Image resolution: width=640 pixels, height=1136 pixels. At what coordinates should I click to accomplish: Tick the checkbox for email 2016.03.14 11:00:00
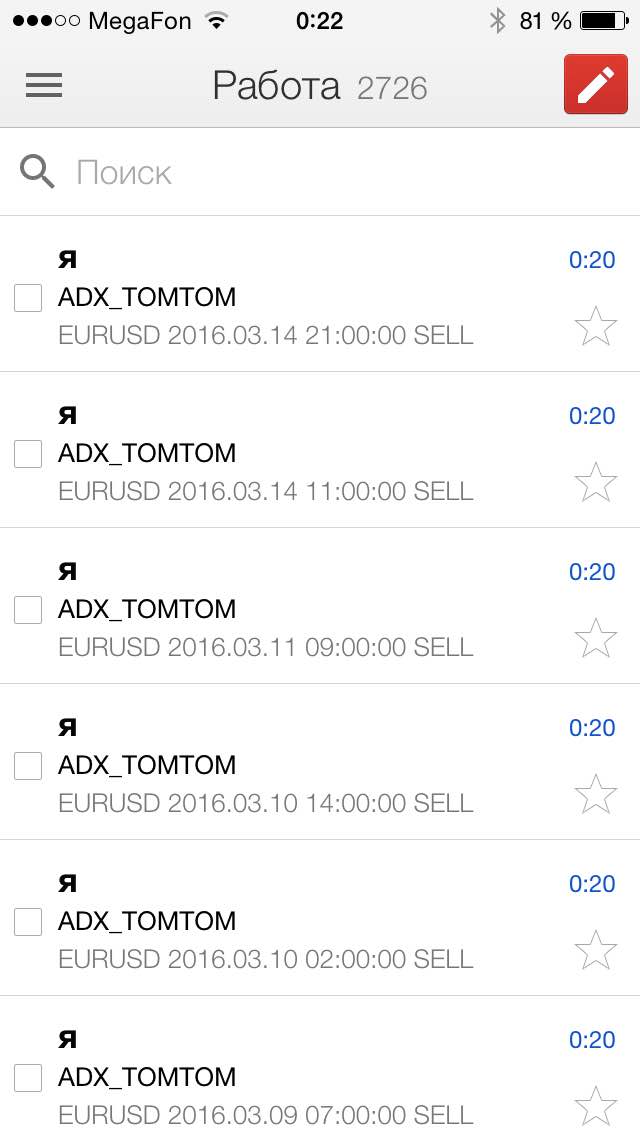(28, 454)
